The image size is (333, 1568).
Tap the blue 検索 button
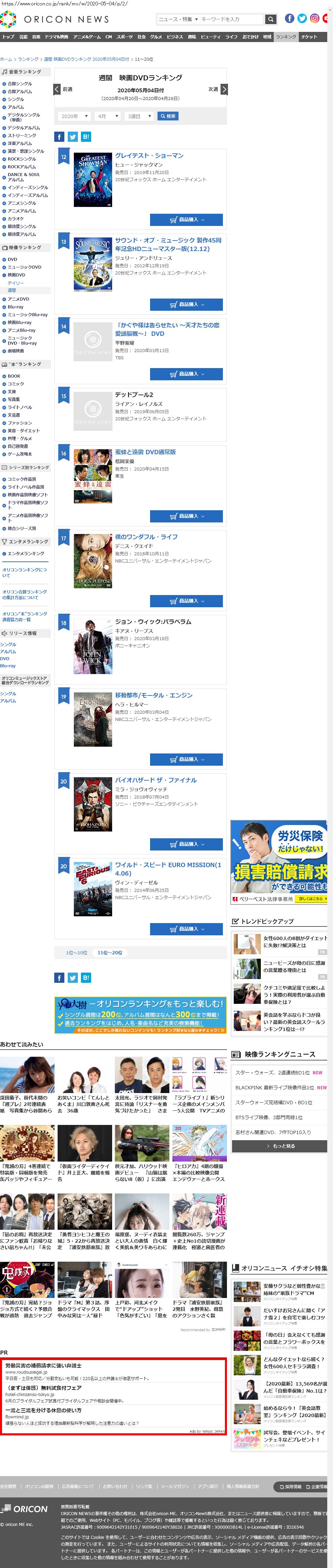168,116
